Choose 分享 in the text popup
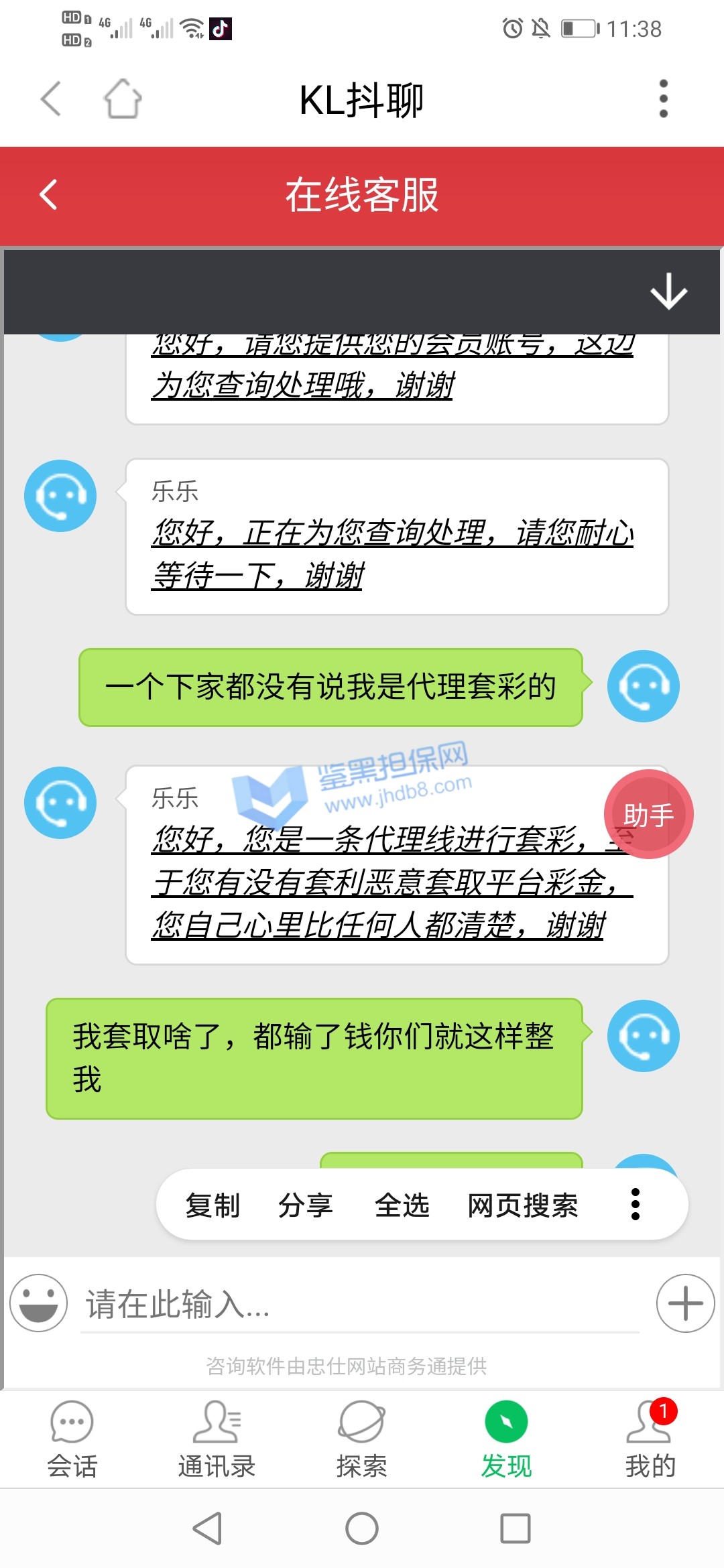The height and width of the screenshot is (1568, 724). [305, 1205]
